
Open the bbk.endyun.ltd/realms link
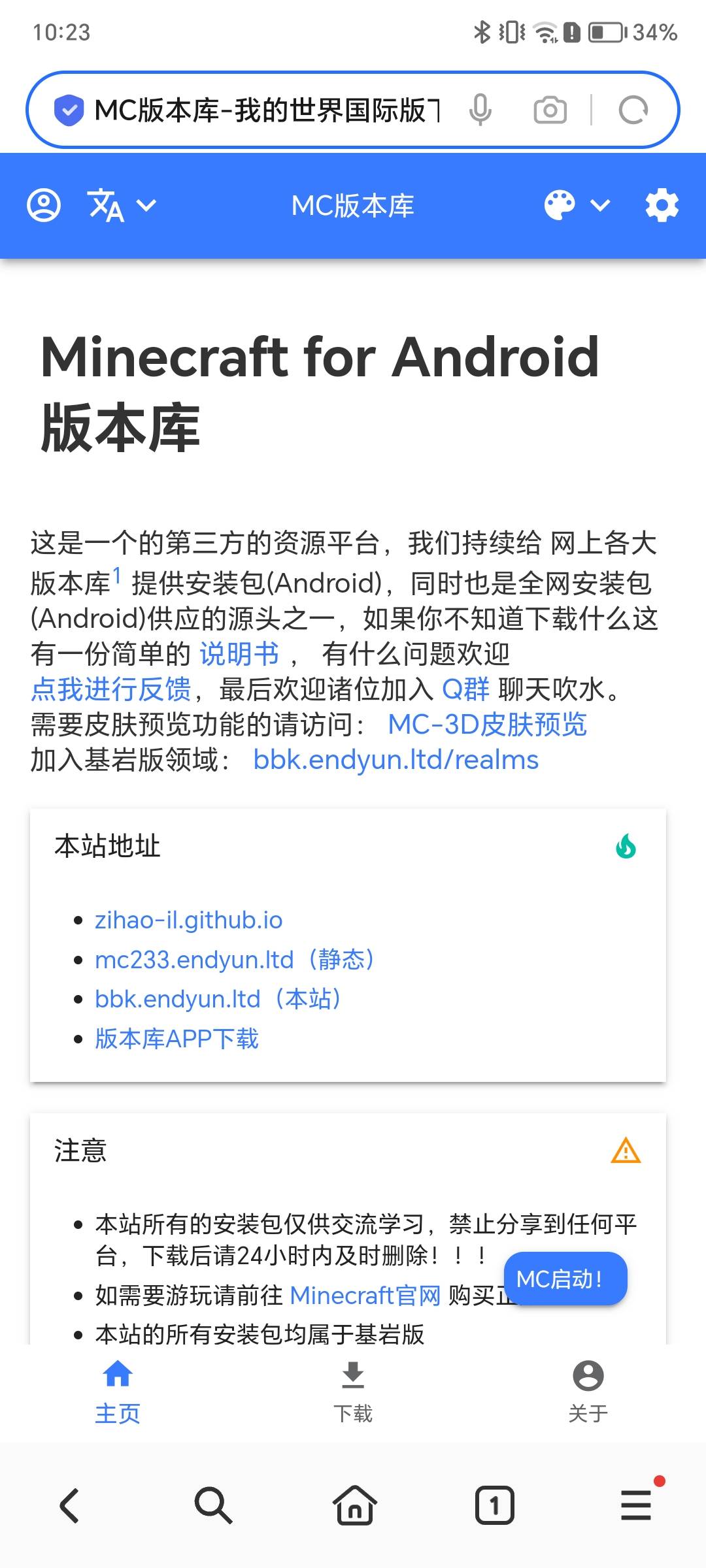coord(395,760)
